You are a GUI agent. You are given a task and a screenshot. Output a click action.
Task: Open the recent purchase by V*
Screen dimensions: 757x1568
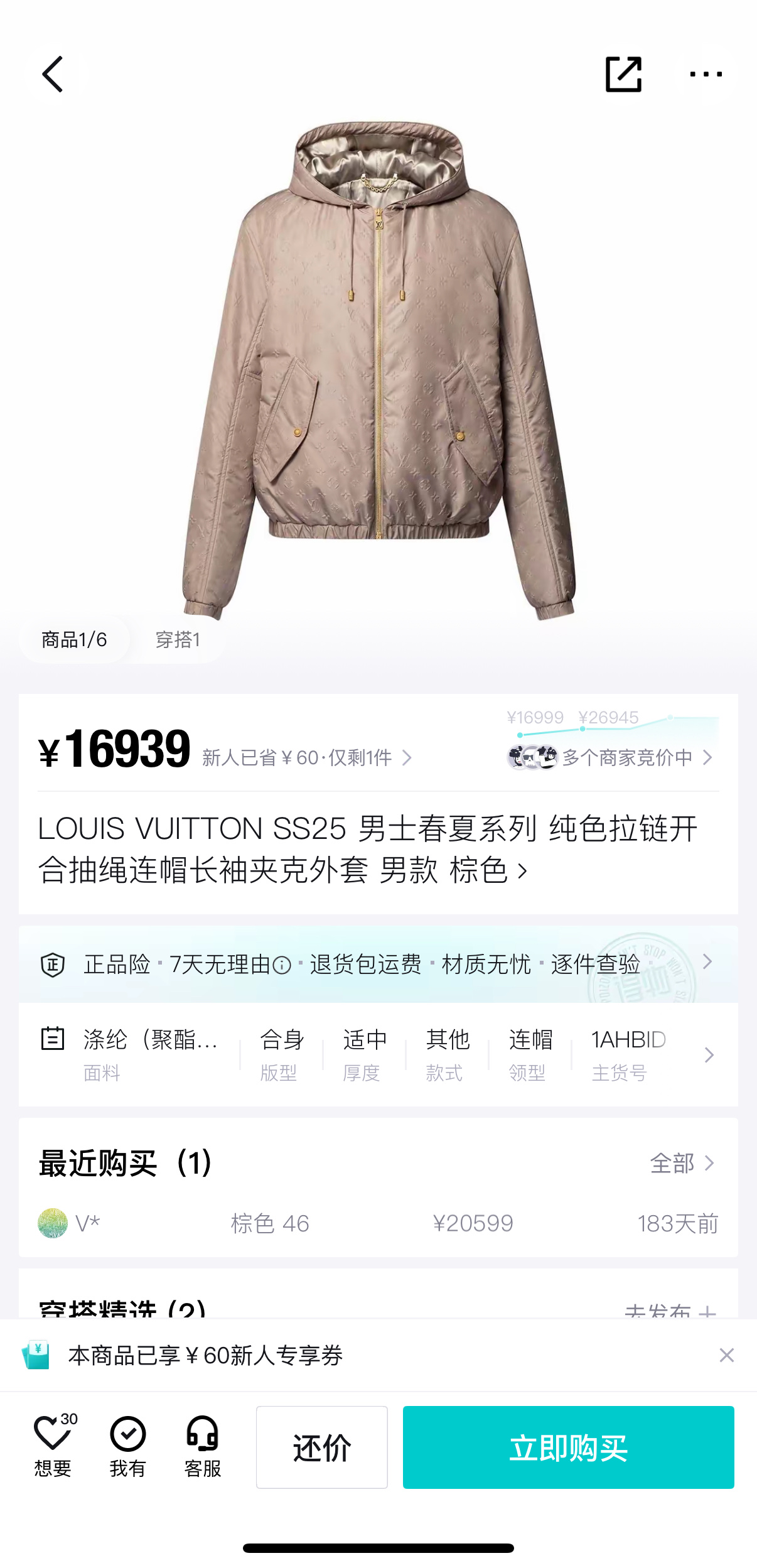click(x=378, y=1223)
